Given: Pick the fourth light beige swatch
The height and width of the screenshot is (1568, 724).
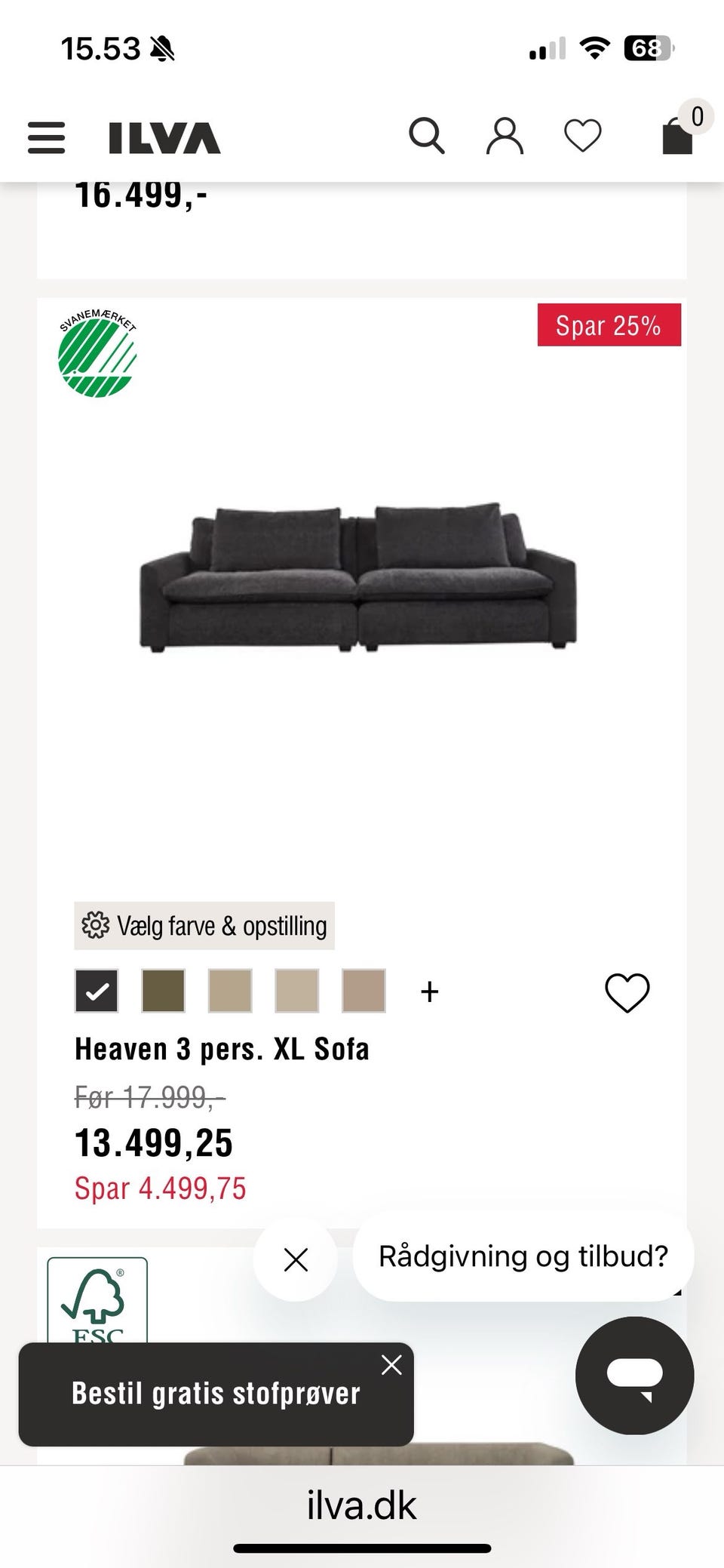Looking at the screenshot, I should [x=296, y=991].
